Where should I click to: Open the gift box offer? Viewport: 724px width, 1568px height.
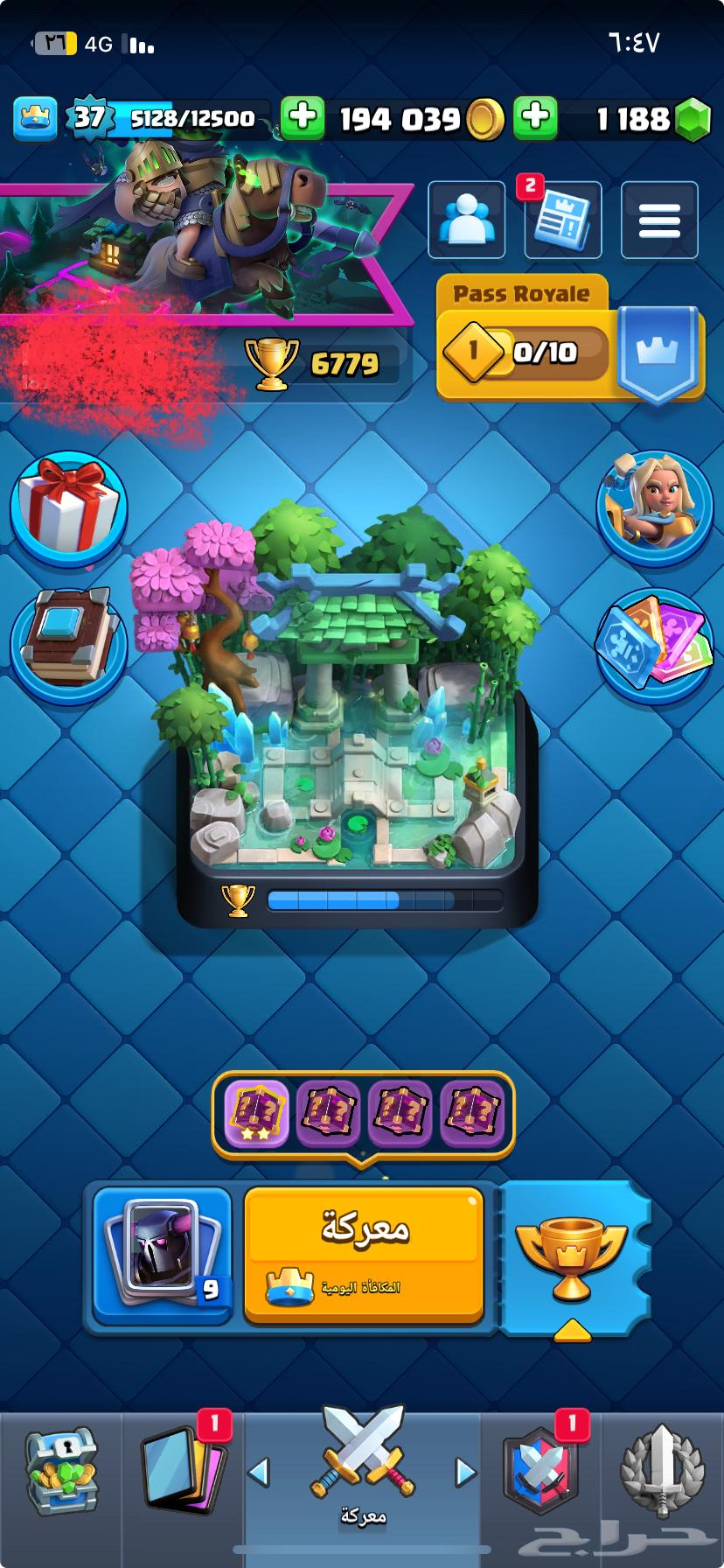point(69,508)
